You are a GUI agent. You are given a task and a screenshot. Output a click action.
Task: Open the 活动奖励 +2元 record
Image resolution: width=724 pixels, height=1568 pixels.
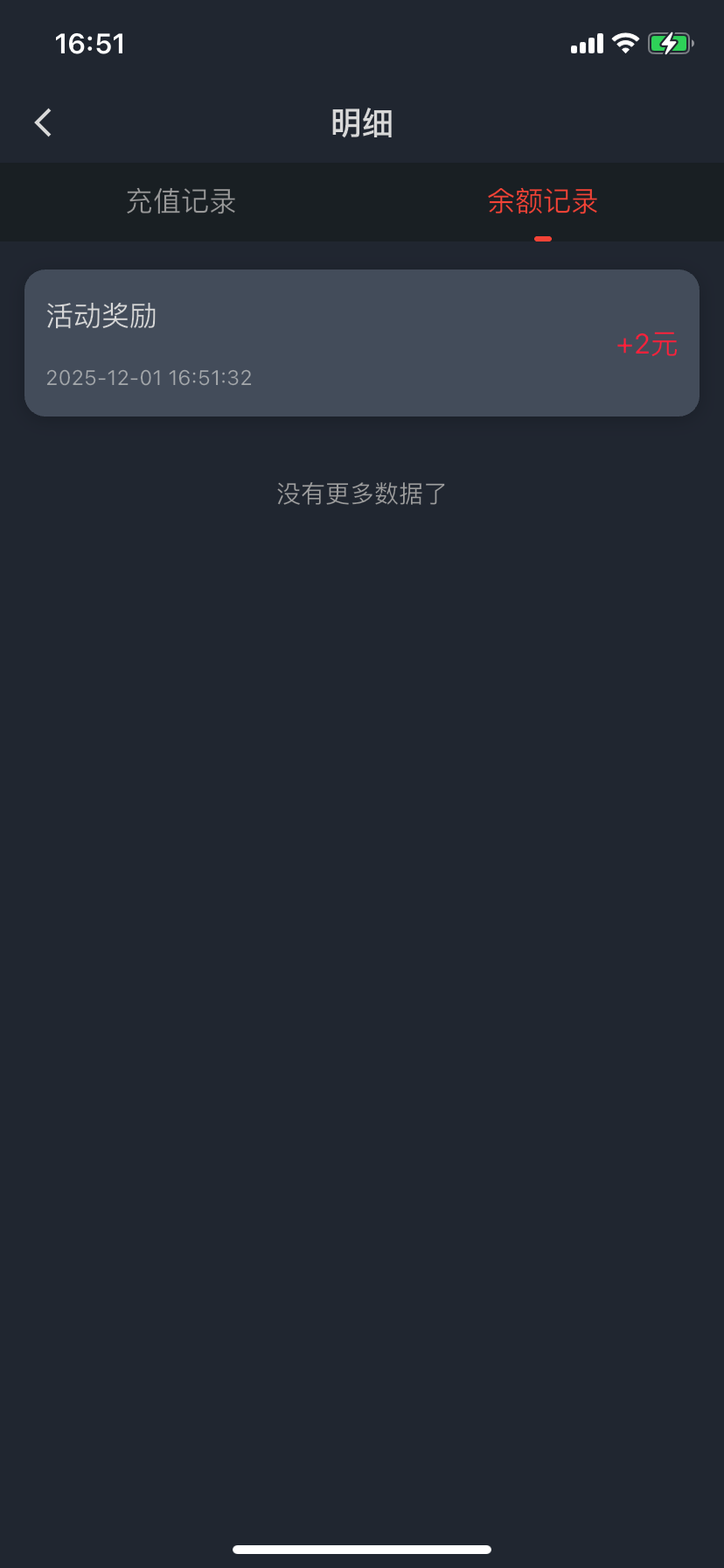361,343
